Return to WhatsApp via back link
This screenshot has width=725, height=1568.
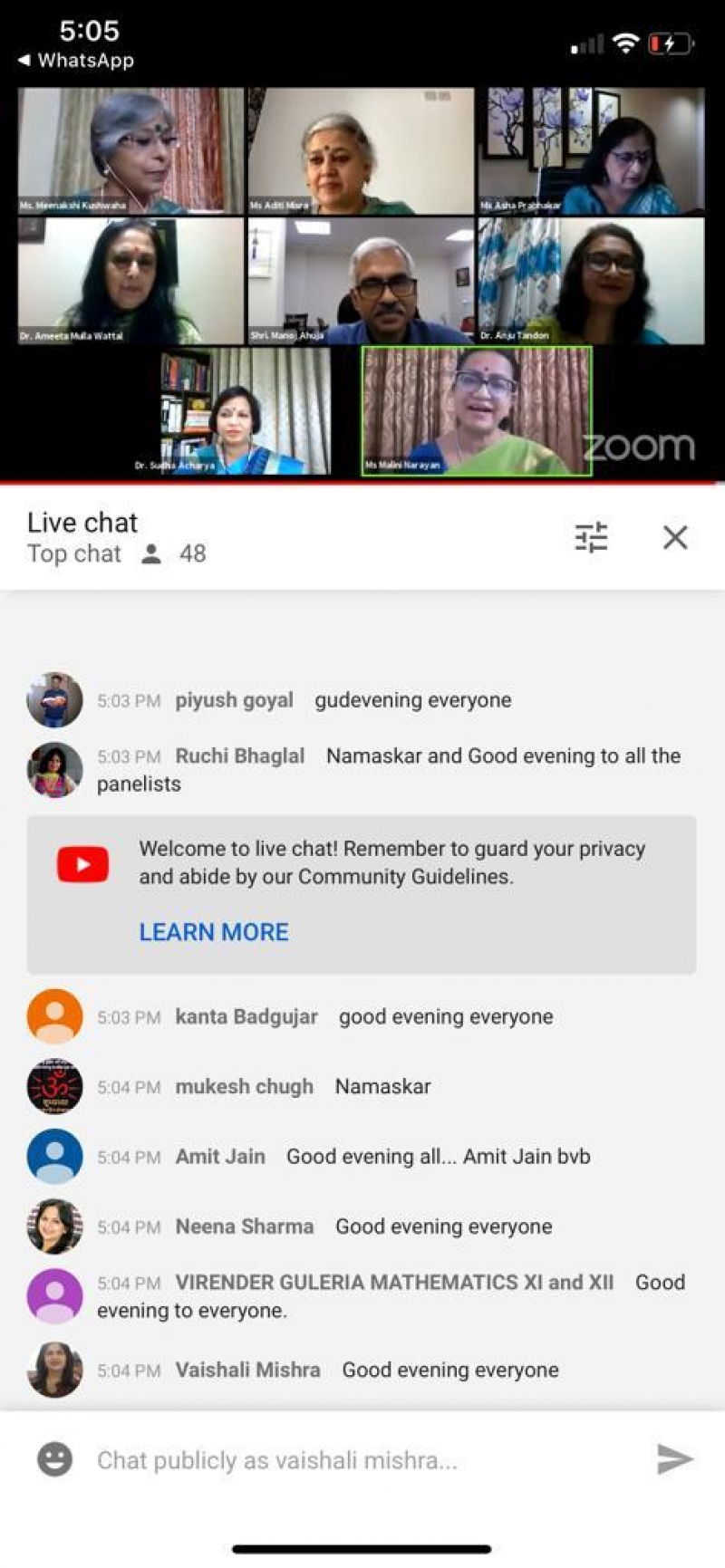[76, 61]
